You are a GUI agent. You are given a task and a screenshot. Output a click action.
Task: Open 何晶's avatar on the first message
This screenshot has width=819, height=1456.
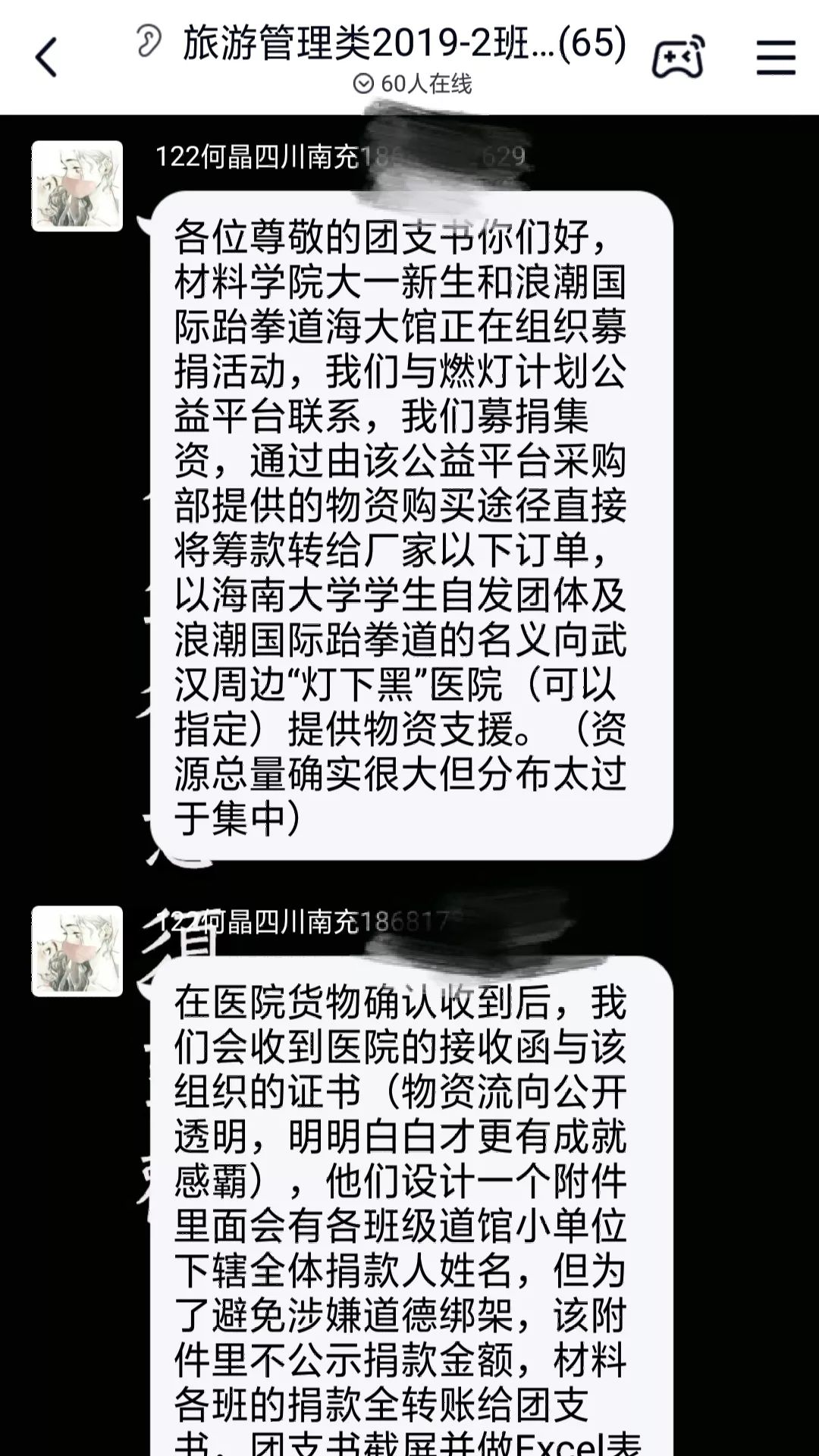pyautogui.click(x=77, y=186)
